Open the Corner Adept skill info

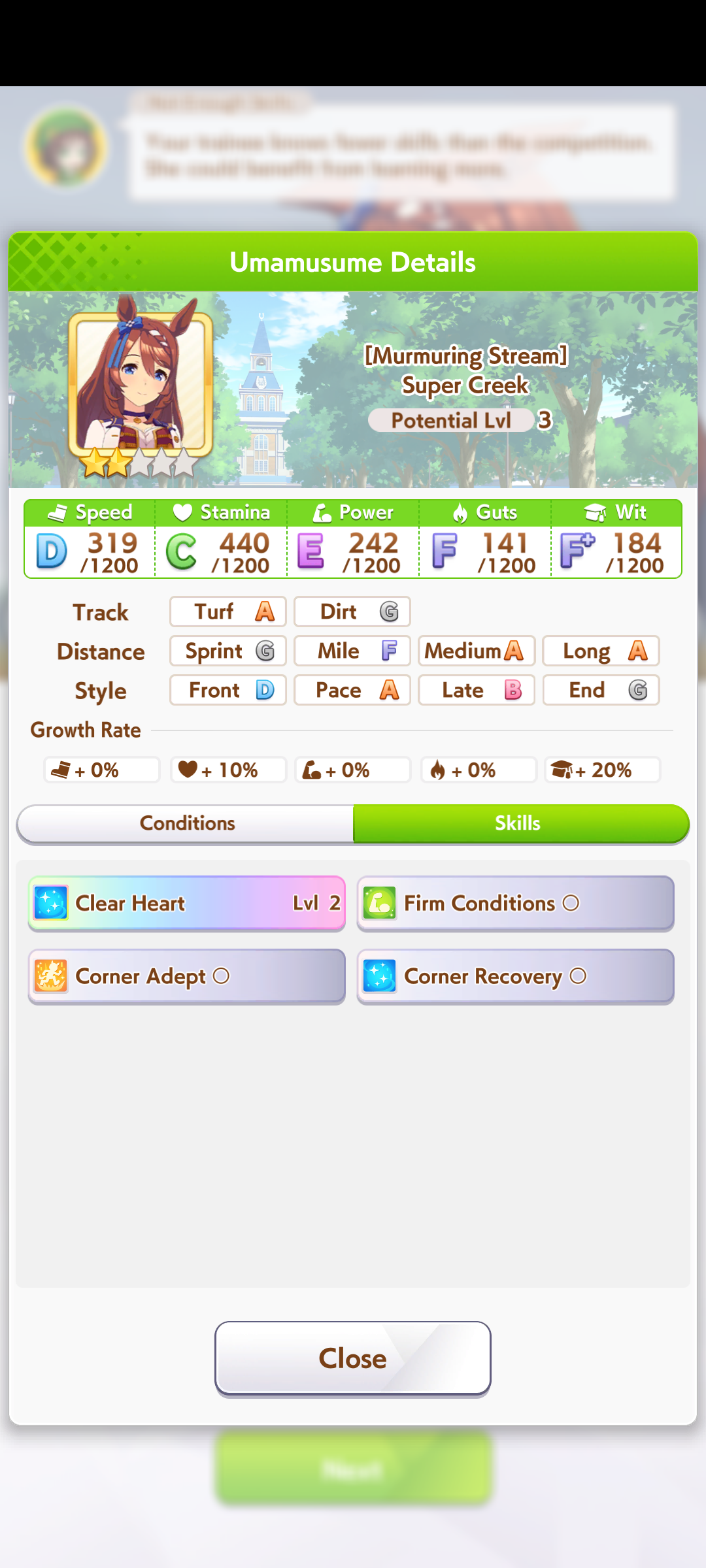[187, 976]
